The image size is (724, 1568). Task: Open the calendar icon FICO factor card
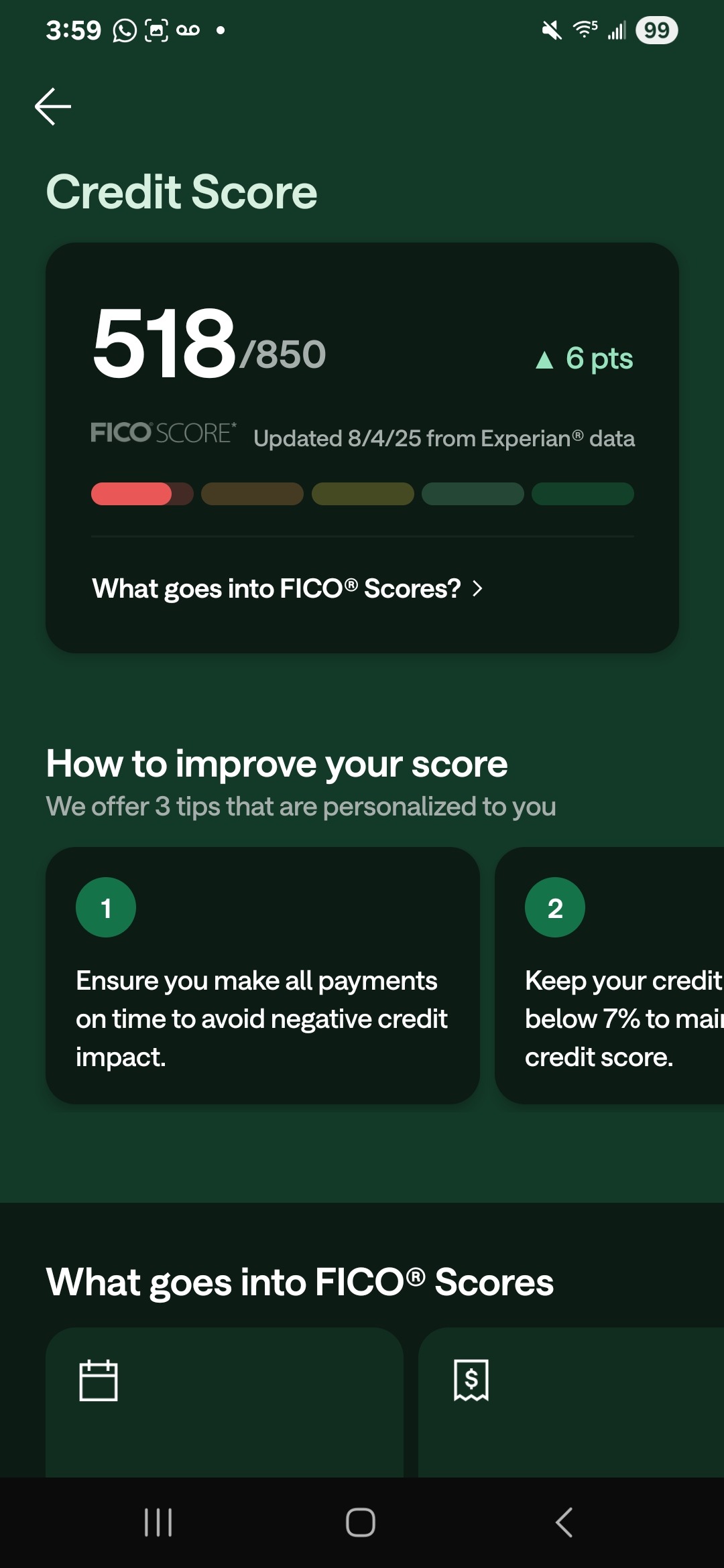pos(225,1402)
